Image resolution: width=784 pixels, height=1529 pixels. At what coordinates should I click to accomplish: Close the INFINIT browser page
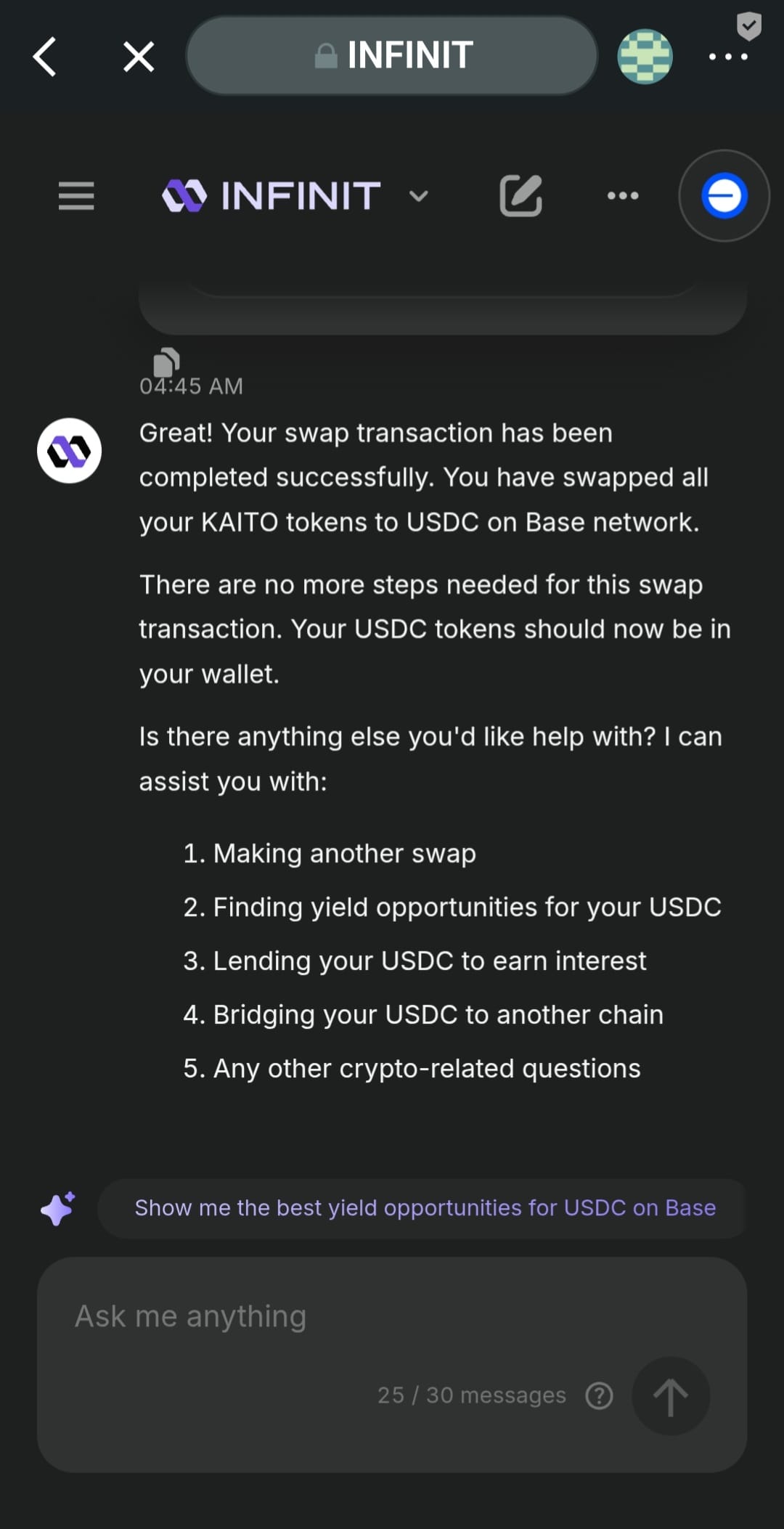(x=138, y=57)
